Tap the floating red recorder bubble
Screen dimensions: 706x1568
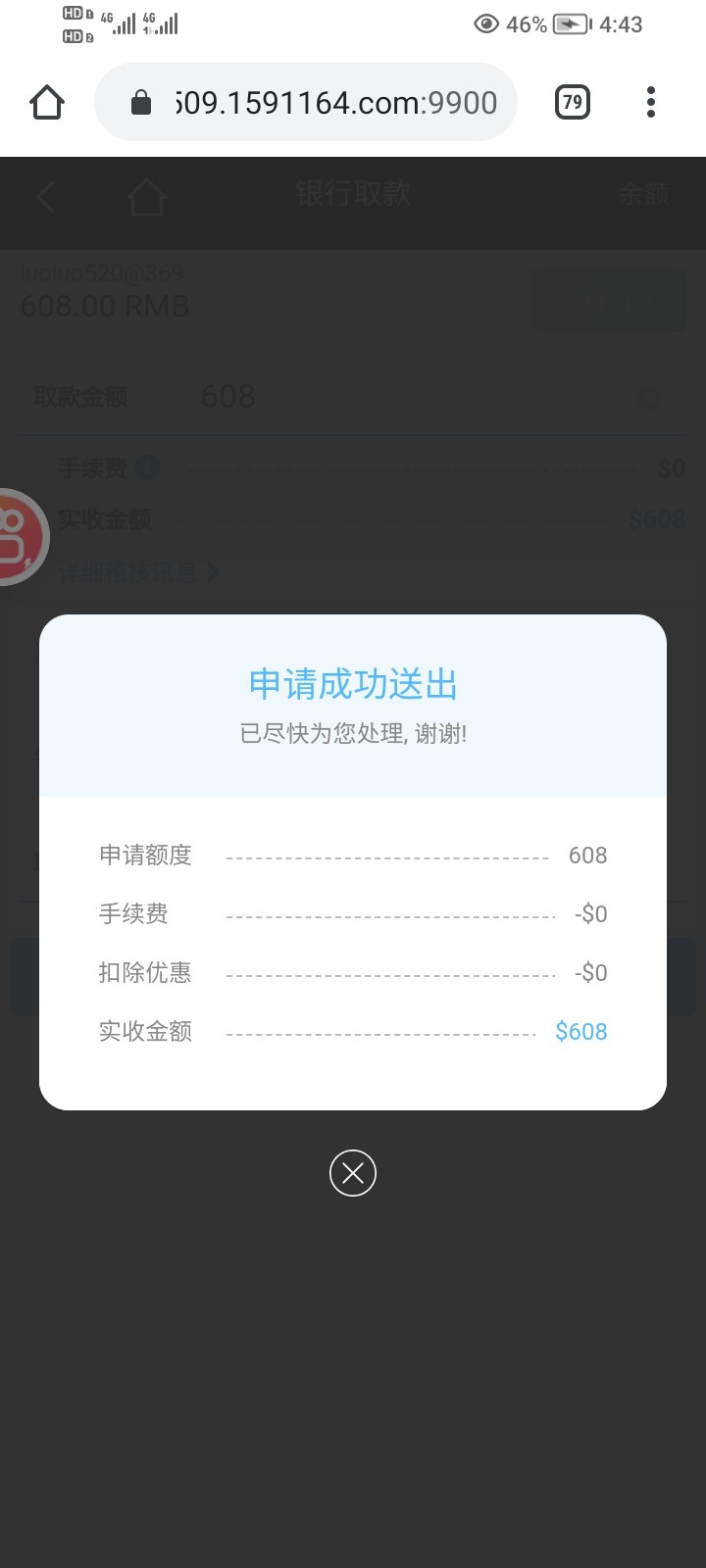point(18,537)
